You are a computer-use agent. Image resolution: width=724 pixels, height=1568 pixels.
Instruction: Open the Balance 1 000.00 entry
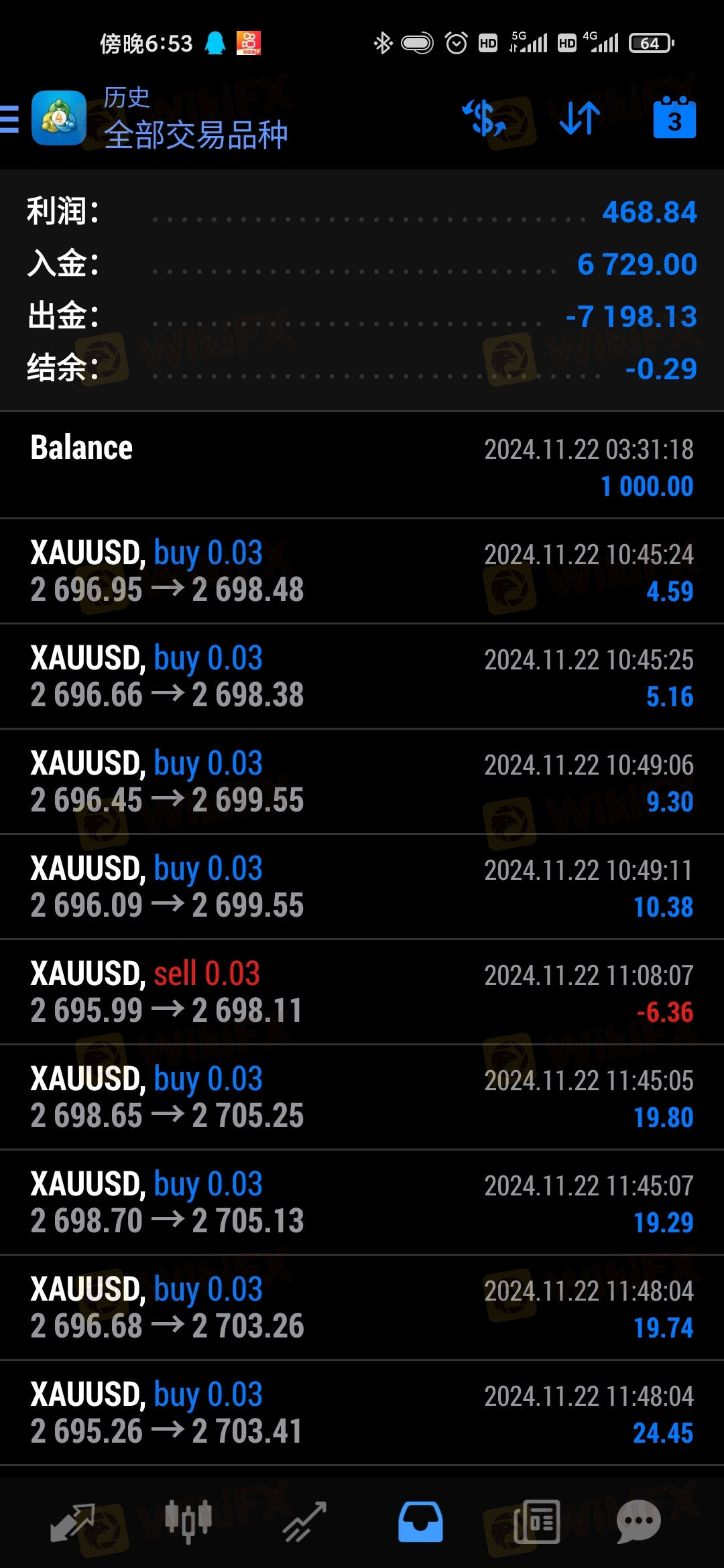(362, 465)
